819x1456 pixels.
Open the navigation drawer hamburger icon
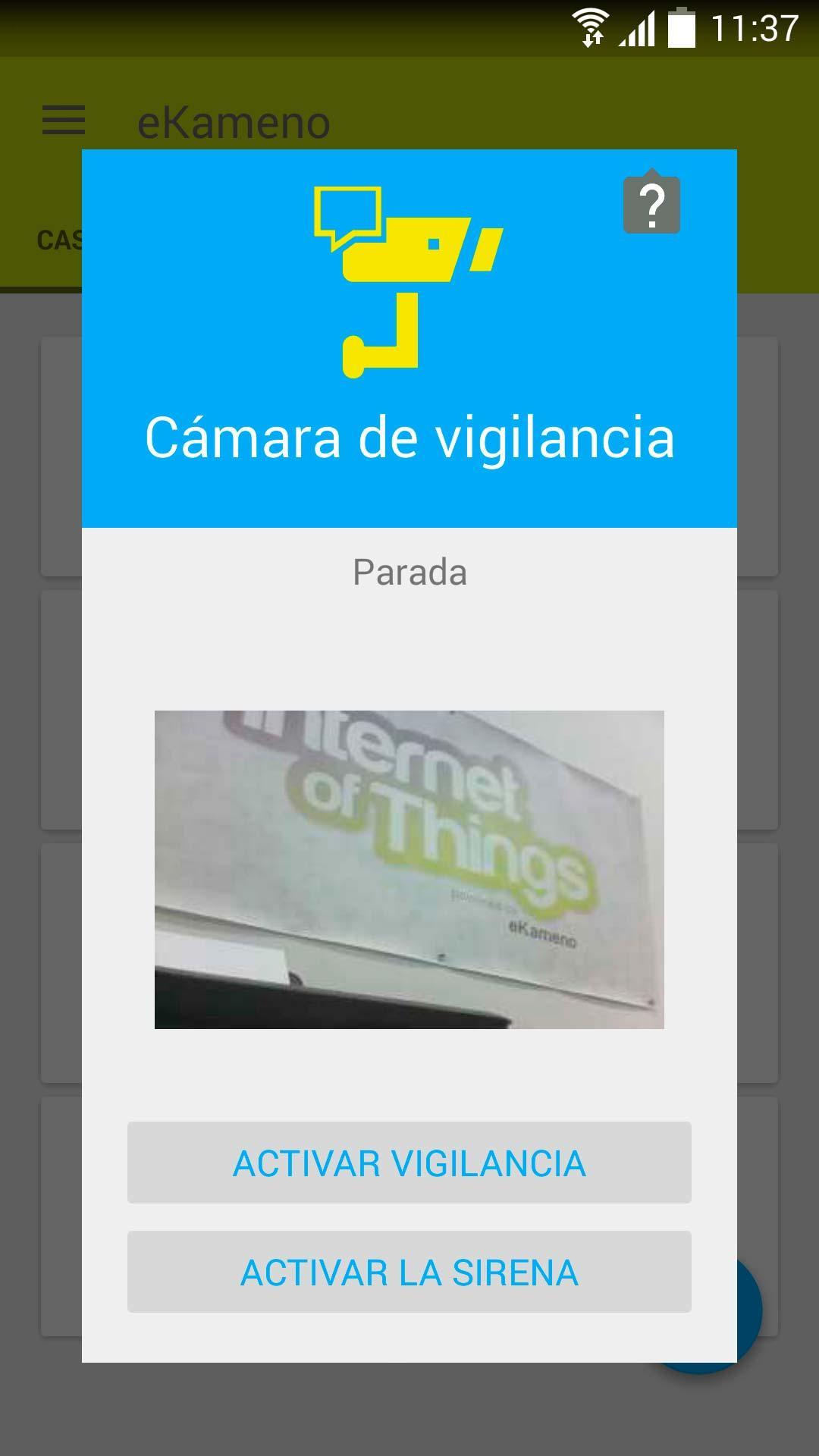[62, 119]
